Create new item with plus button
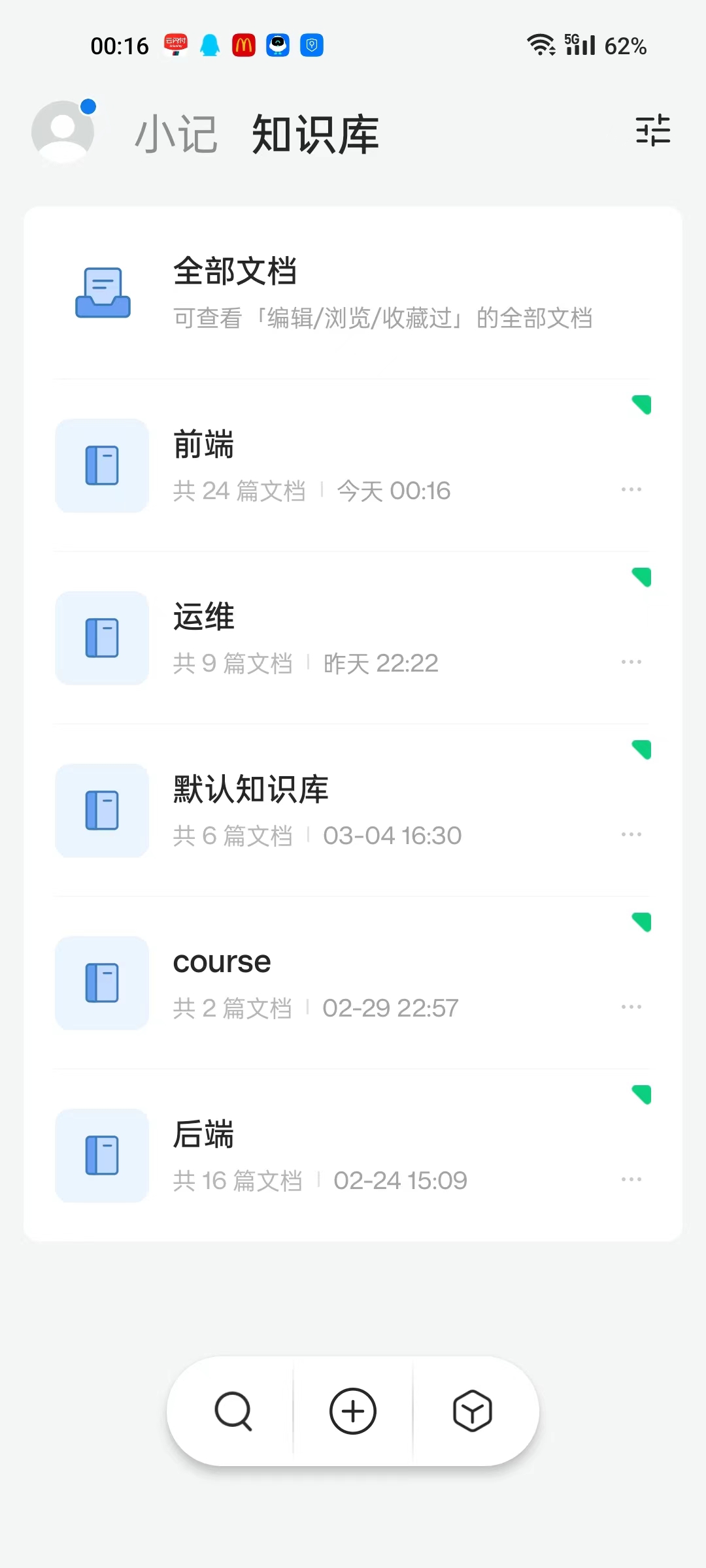Image resolution: width=706 pixels, height=1568 pixels. 353,1411
